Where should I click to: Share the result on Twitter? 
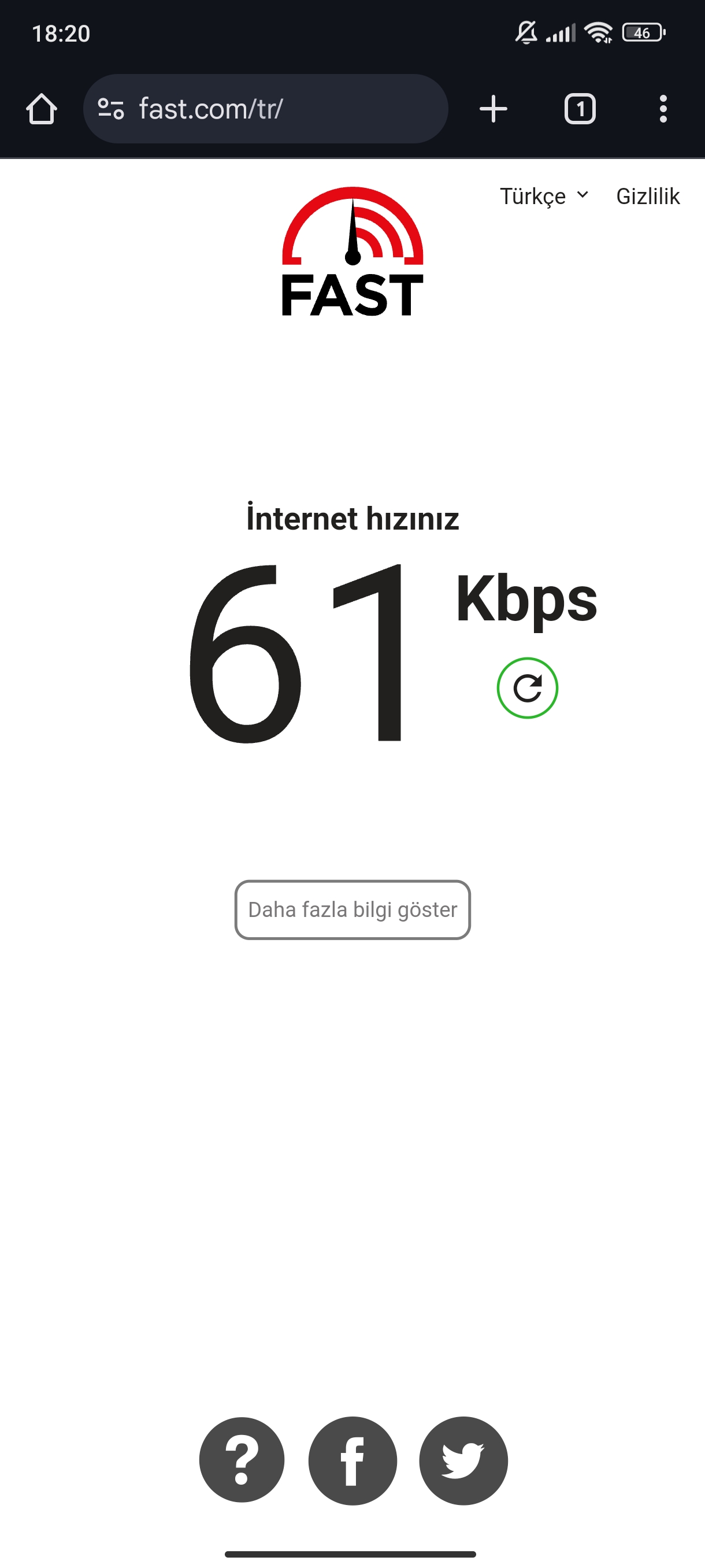463,1460
